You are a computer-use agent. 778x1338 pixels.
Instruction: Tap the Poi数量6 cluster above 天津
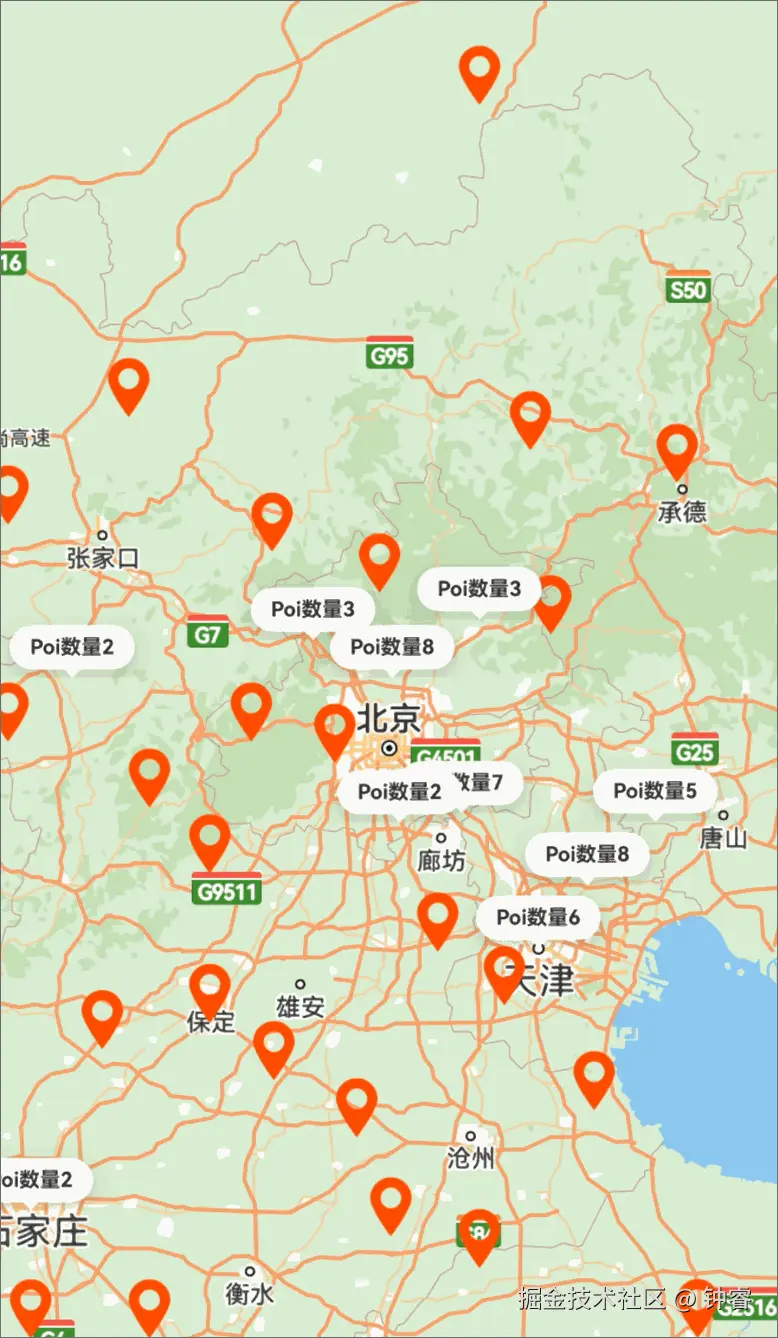point(538,917)
